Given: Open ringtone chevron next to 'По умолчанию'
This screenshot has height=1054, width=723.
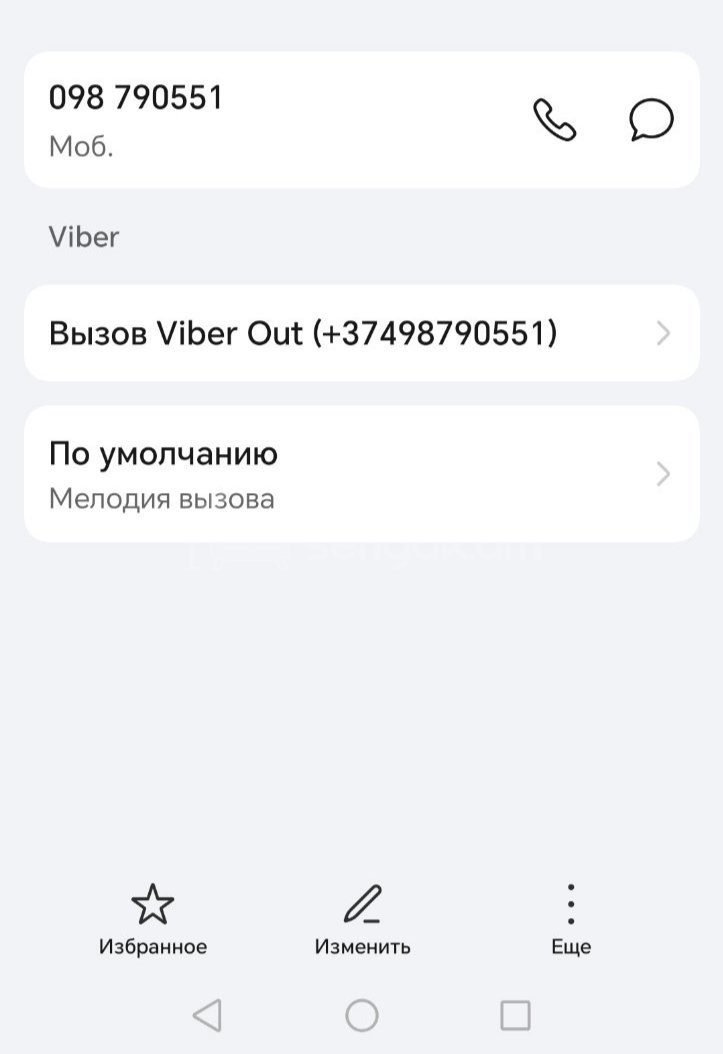Looking at the screenshot, I should pyautogui.click(x=663, y=474).
